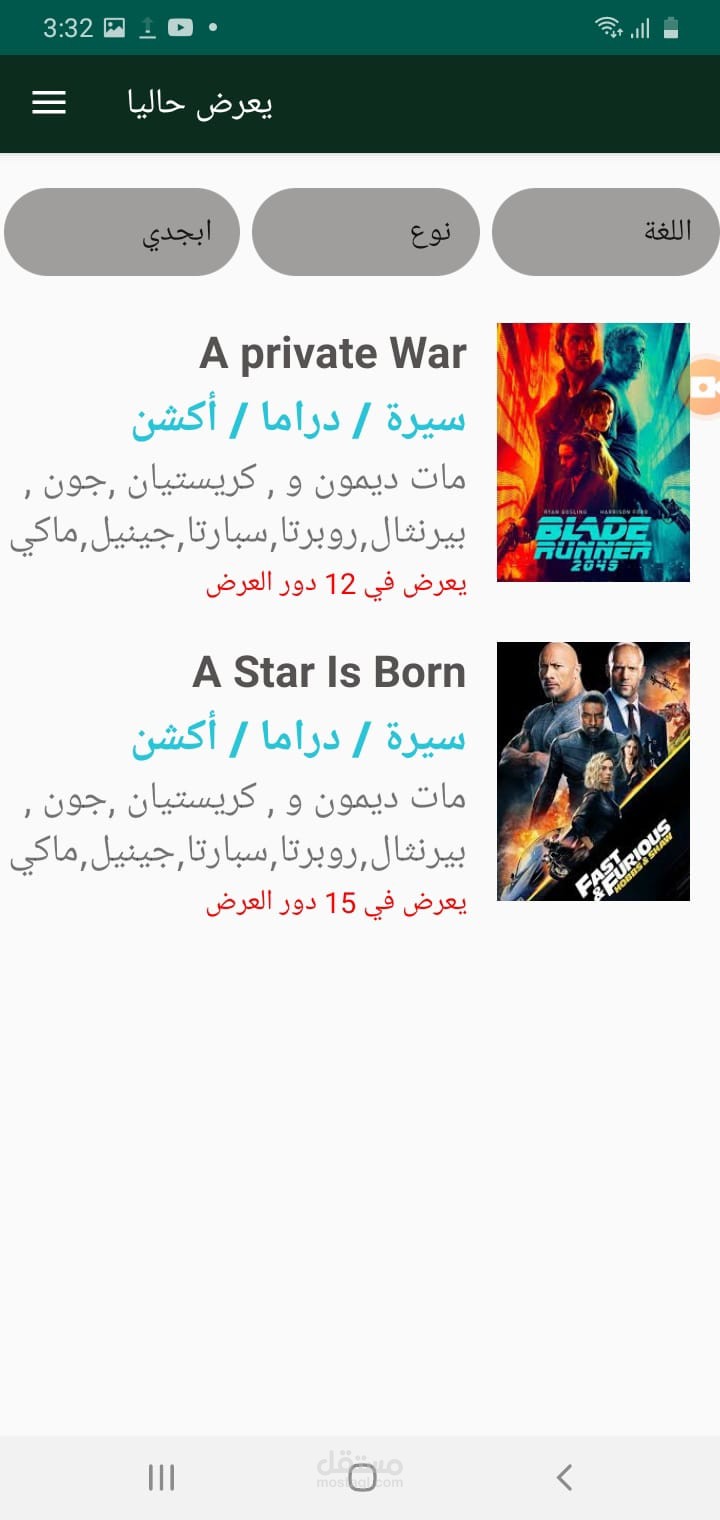Go back using the system back button
720x1520 pixels.
563,1477
